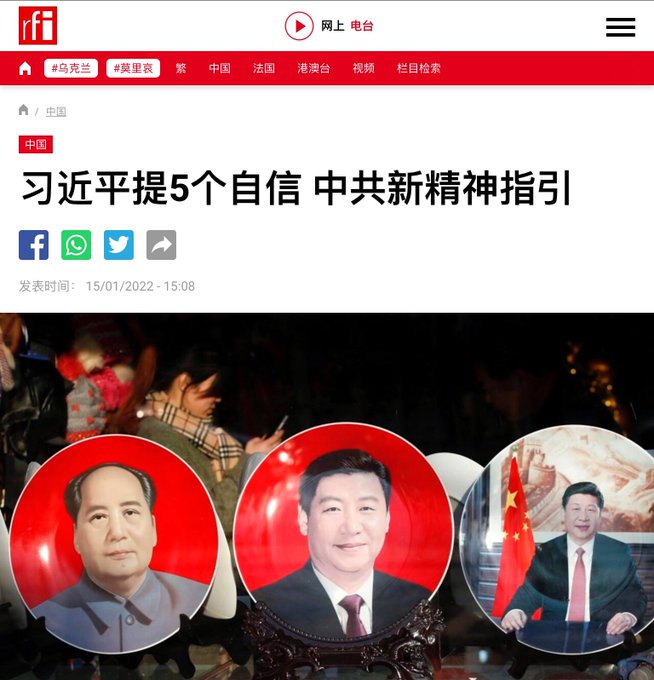
Task: Open 栏目检索 column search
Action: (x=419, y=68)
